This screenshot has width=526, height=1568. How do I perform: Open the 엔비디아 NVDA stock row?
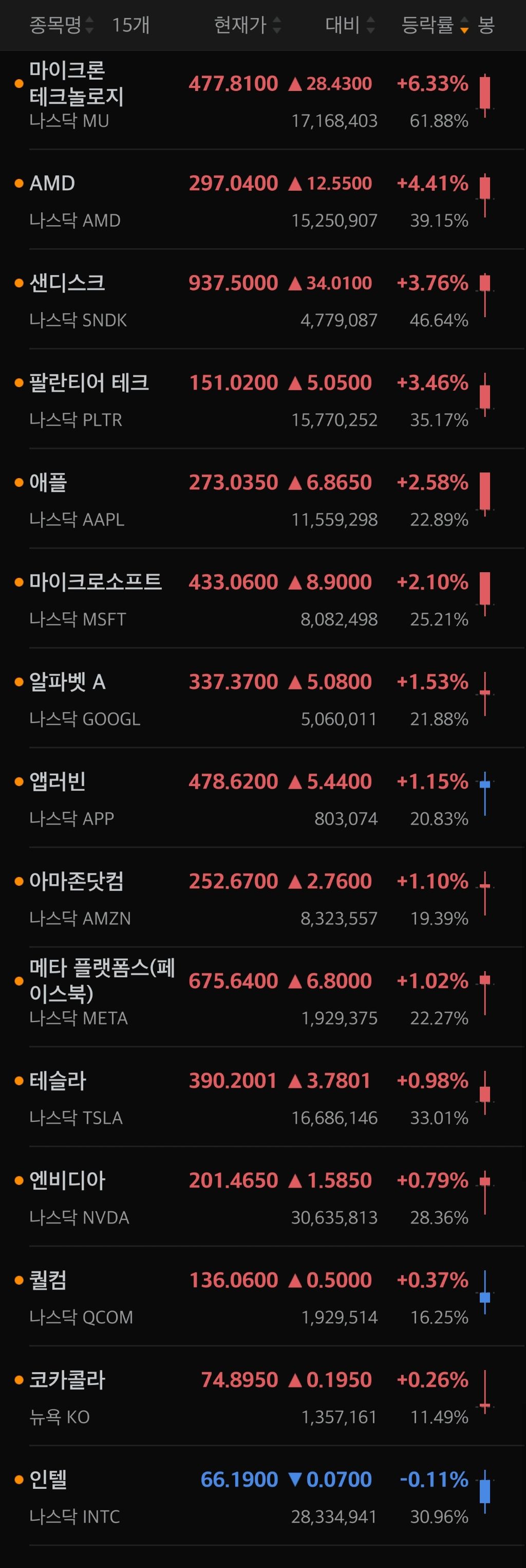tap(262, 1197)
